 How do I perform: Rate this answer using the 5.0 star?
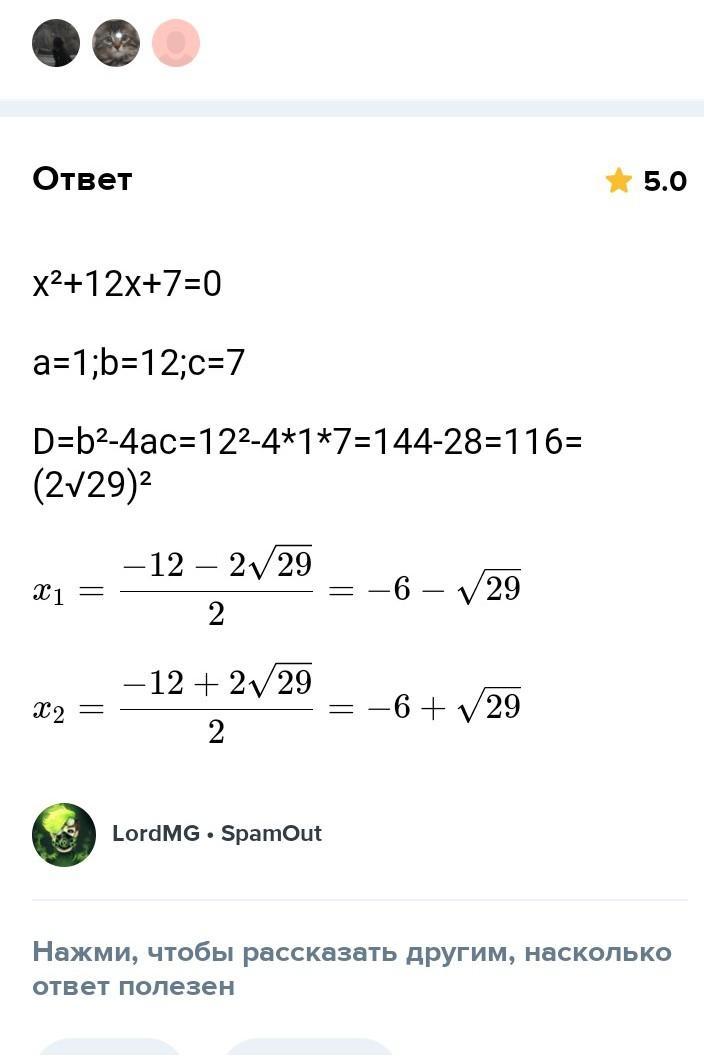tap(618, 181)
